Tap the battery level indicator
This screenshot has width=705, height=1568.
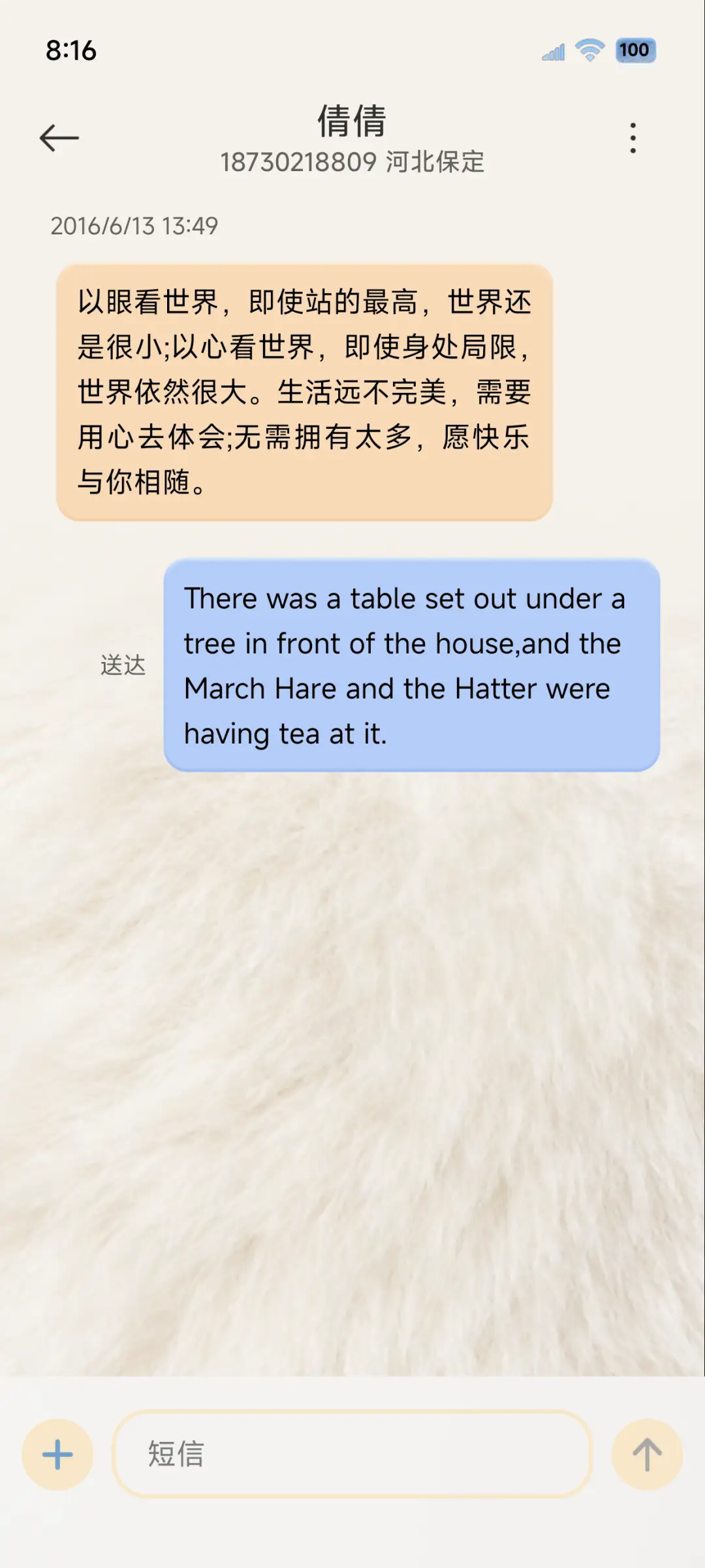(x=632, y=50)
